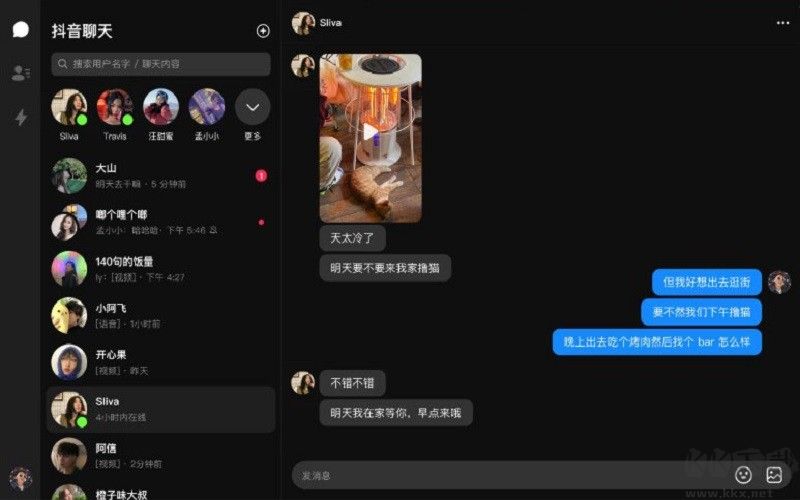Open the emoji picker
This screenshot has height=500, width=800.
coord(743,475)
